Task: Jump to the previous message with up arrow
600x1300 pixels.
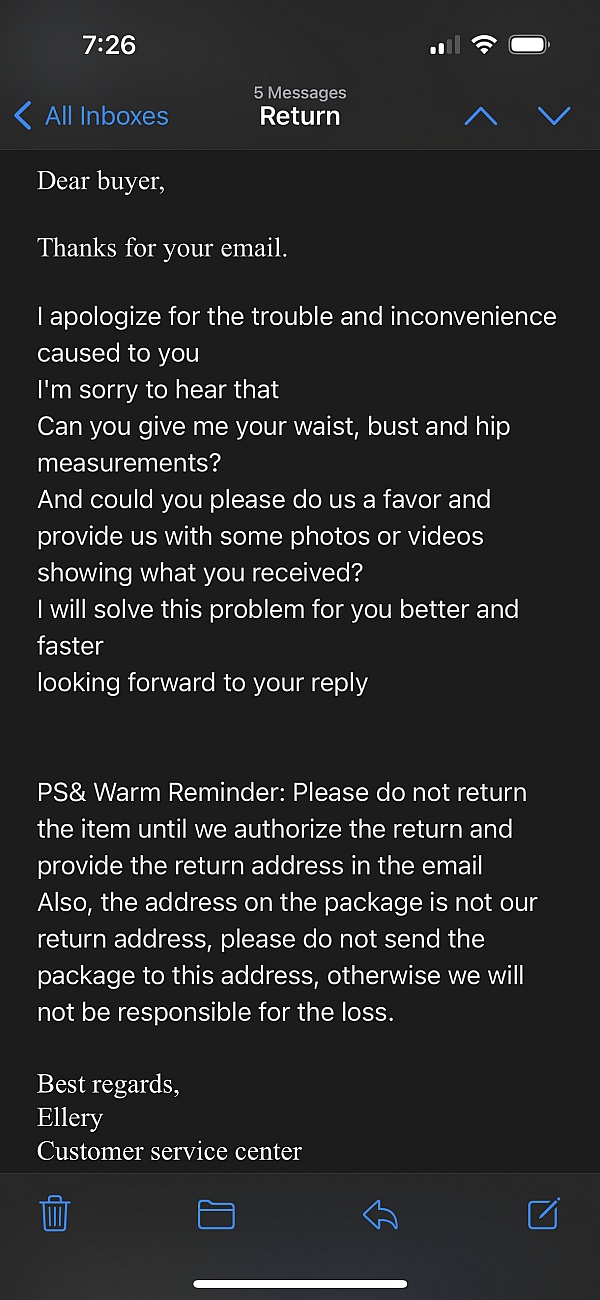Action: [x=481, y=116]
